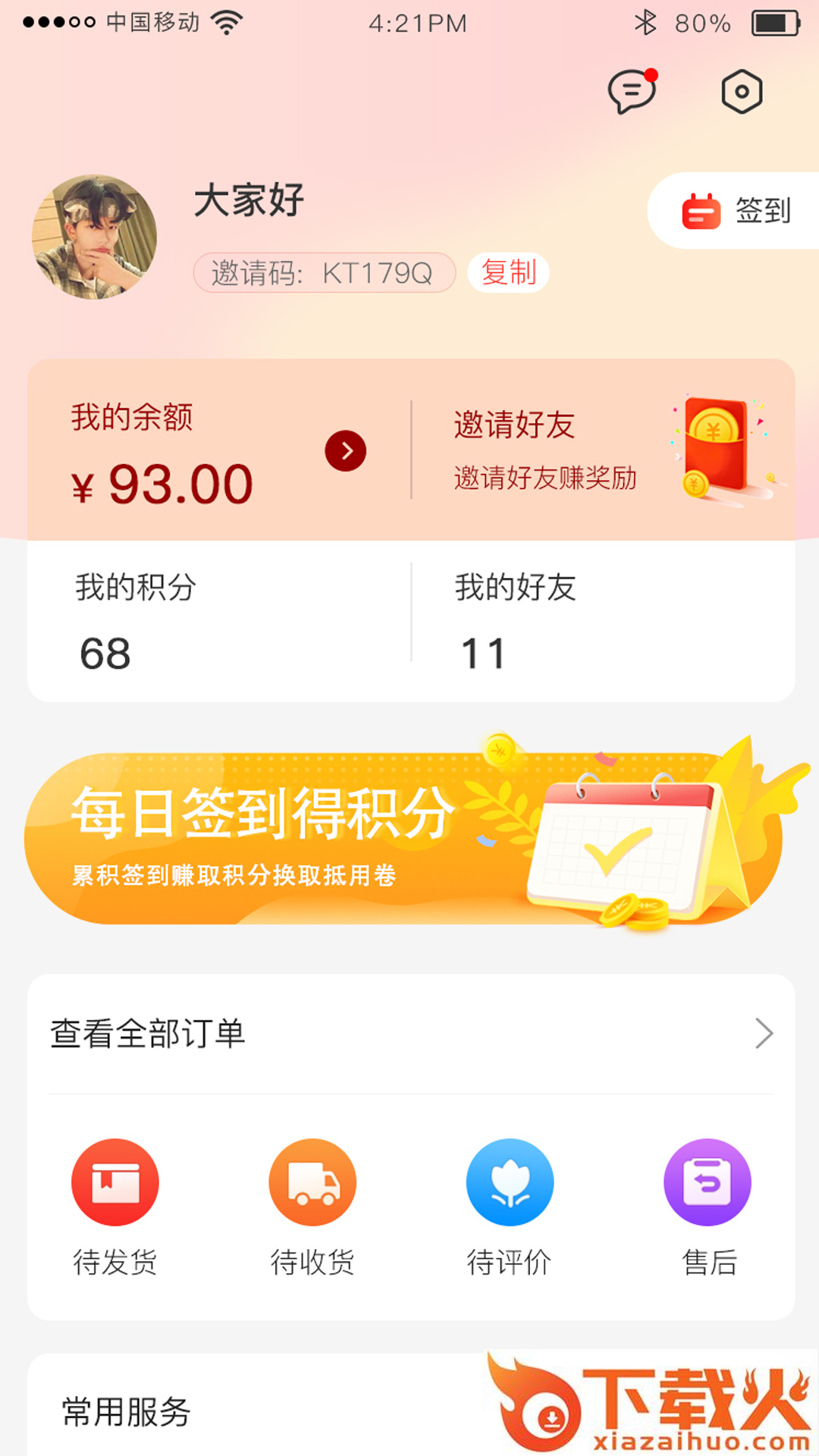The height and width of the screenshot is (1456, 819).
Task: View 我的好友 friends list
Action: point(516,620)
